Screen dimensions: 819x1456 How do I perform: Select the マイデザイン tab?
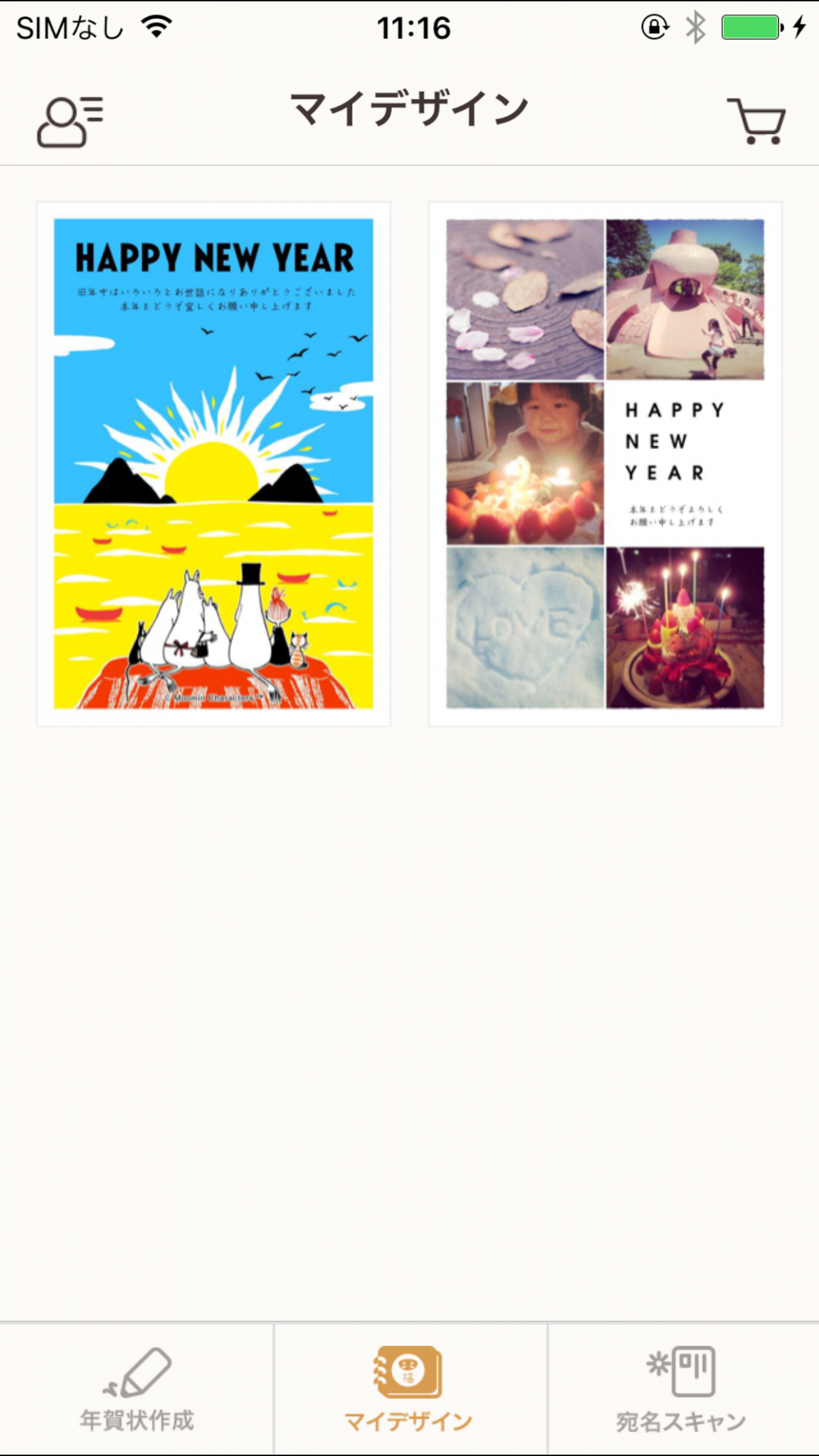pyautogui.click(x=409, y=1390)
